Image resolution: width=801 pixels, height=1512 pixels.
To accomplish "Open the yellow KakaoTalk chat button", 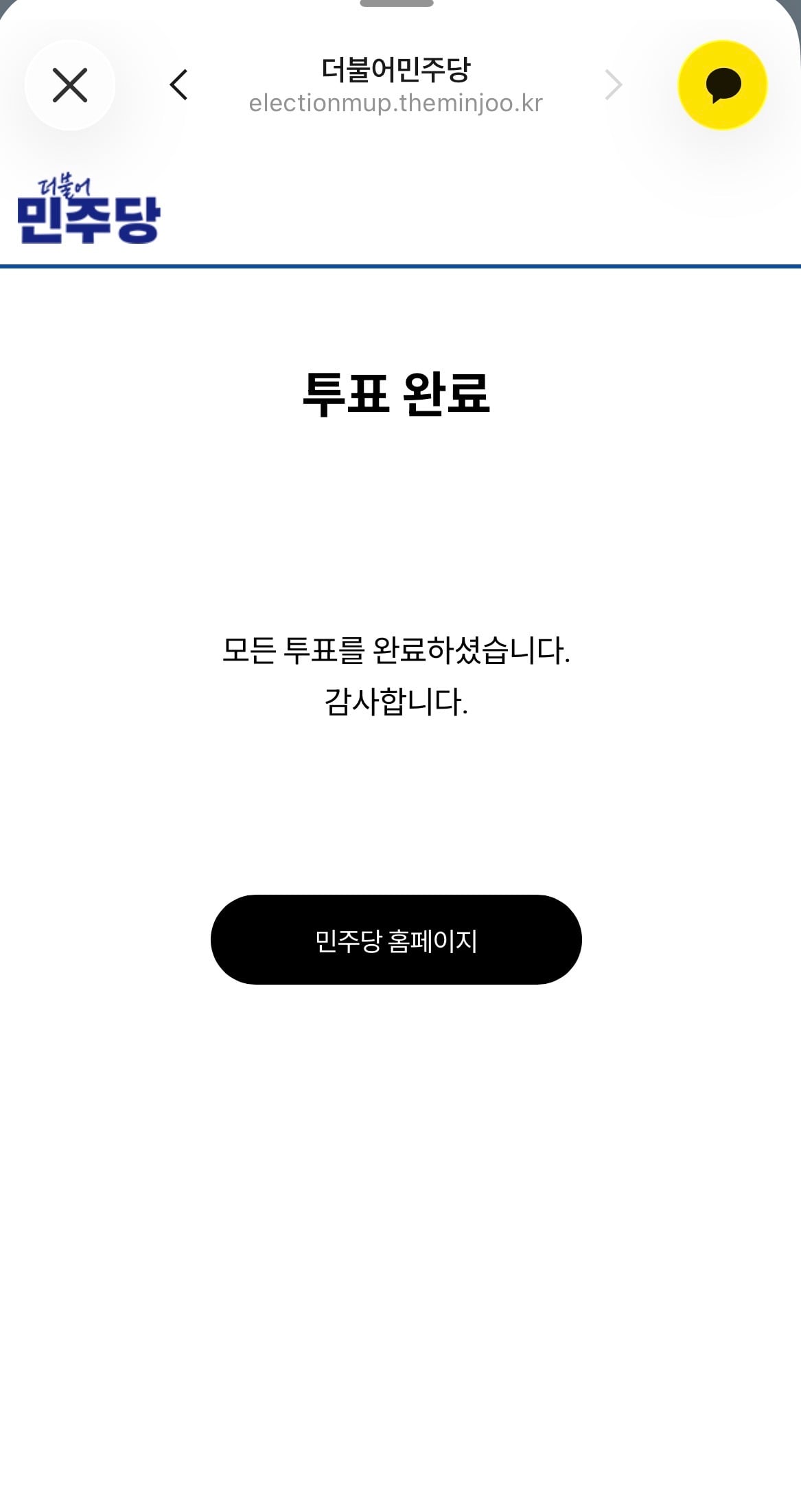I will (x=722, y=85).
